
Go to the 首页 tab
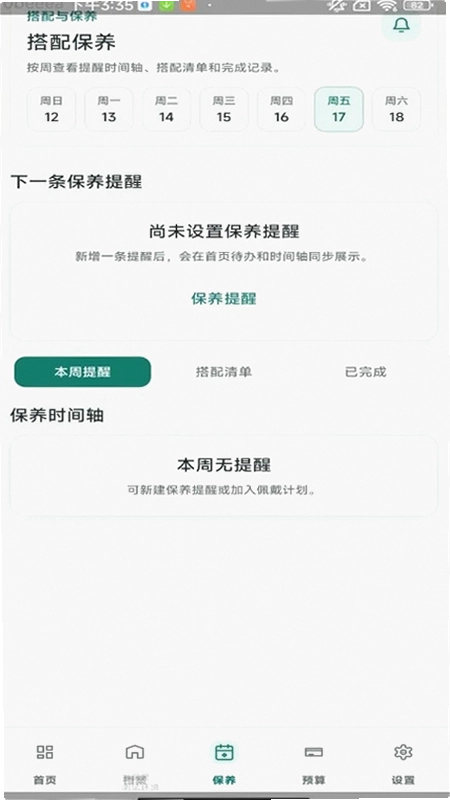(45, 763)
